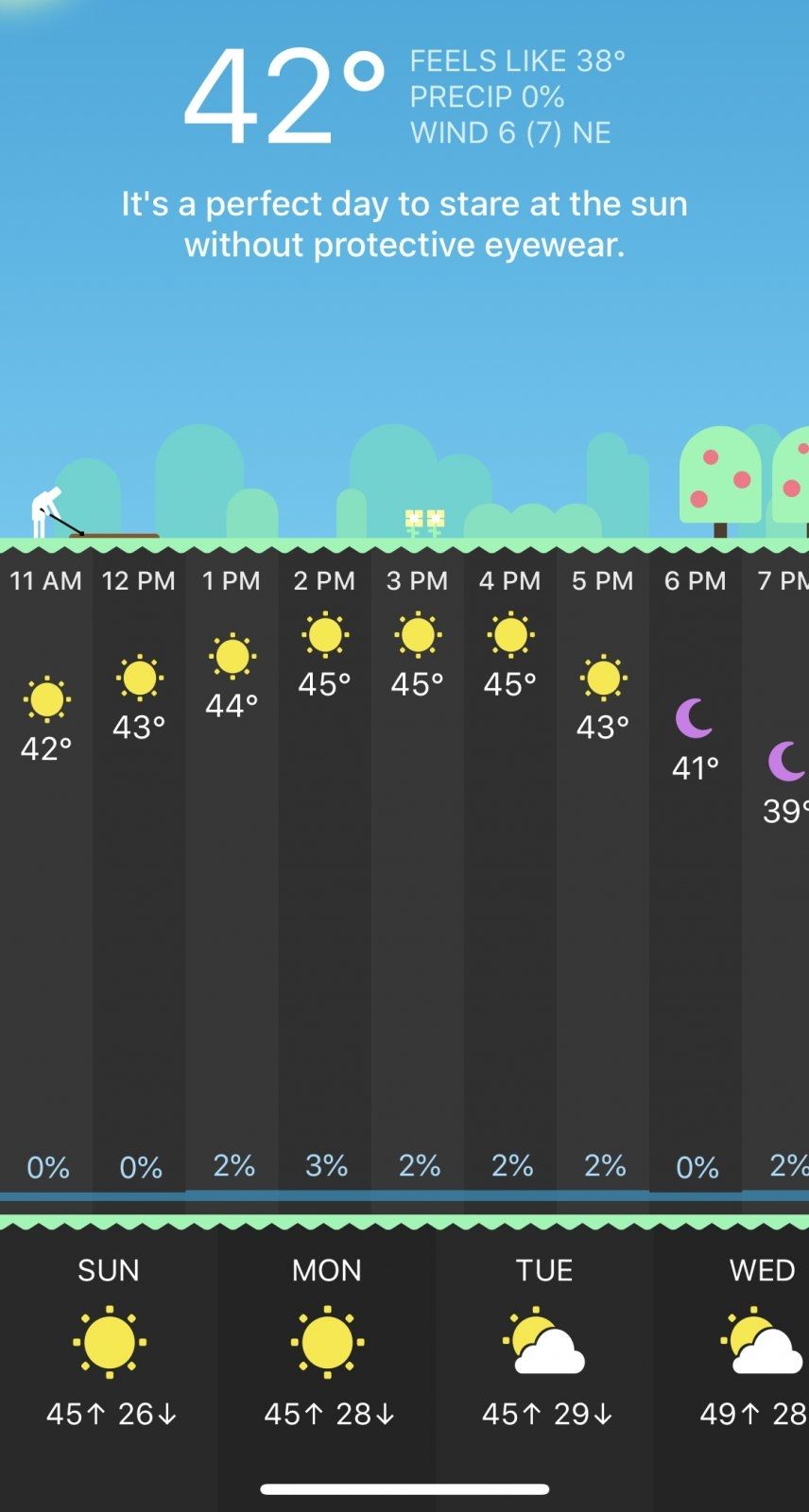
Task: Tap the current 42° temperature readout
Action: coord(284,97)
